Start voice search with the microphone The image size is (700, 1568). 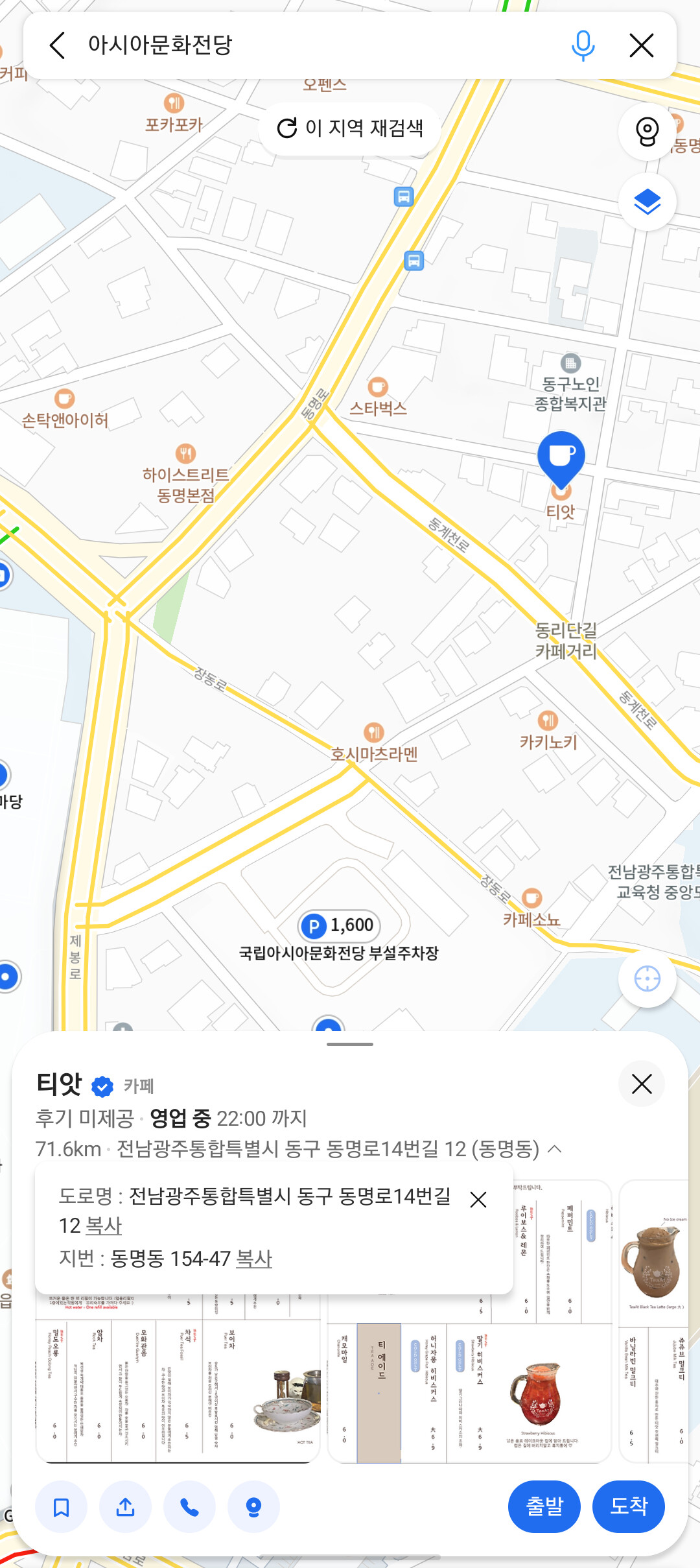pos(583,45)
